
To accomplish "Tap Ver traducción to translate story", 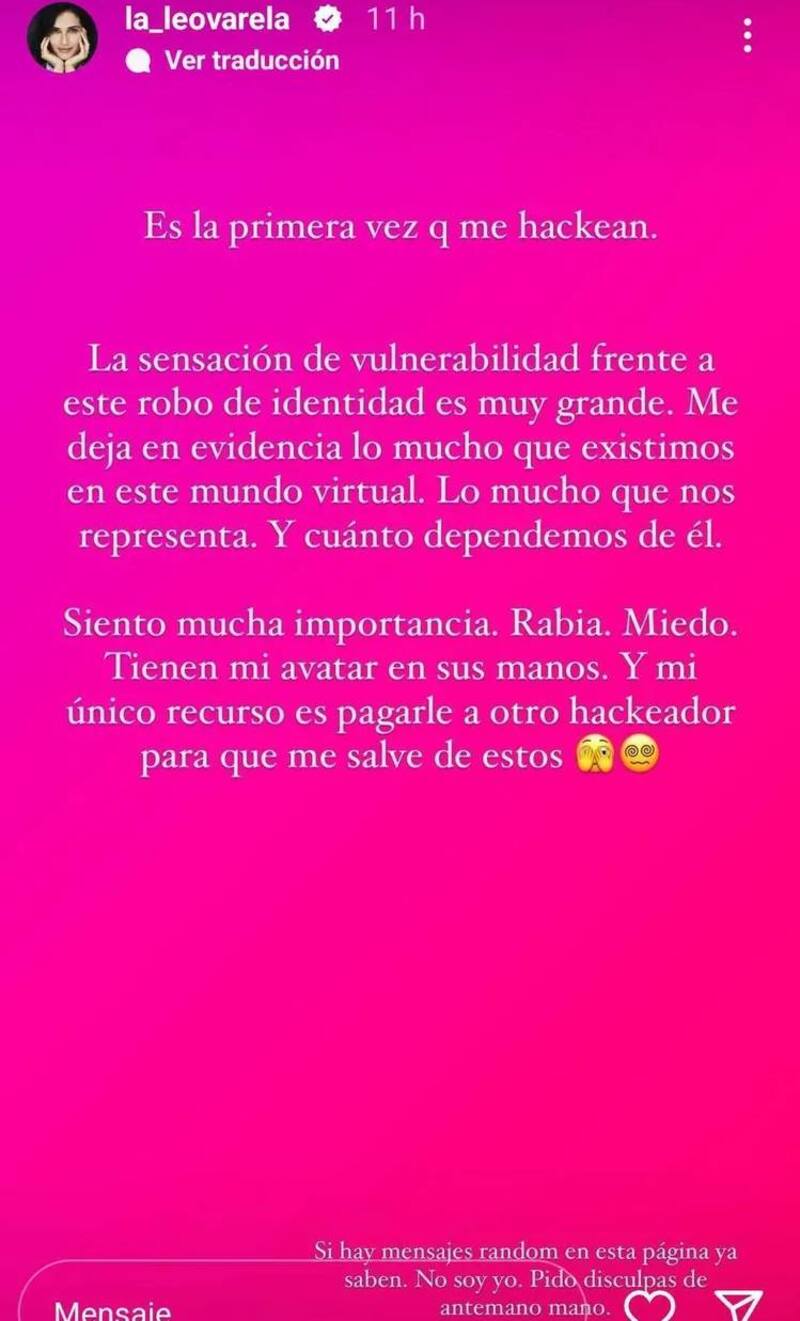I will [x=251, y=60].
